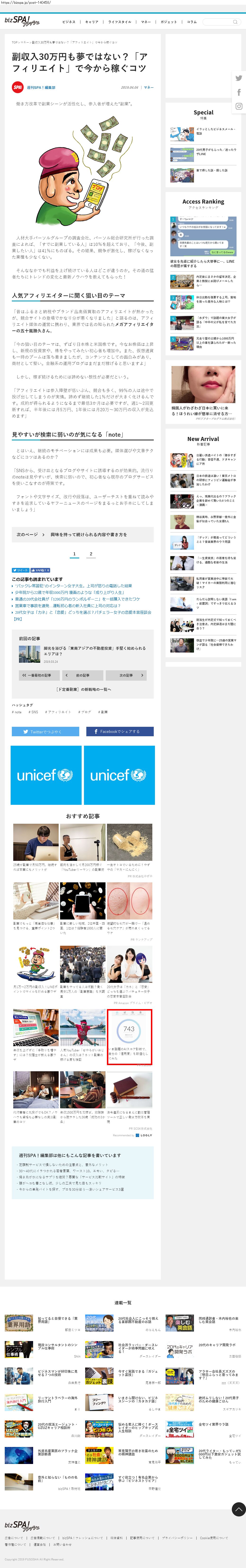Screen dimensions: 246x1568
Task: Share via the Facebook side icon
Action: [239, 92]
